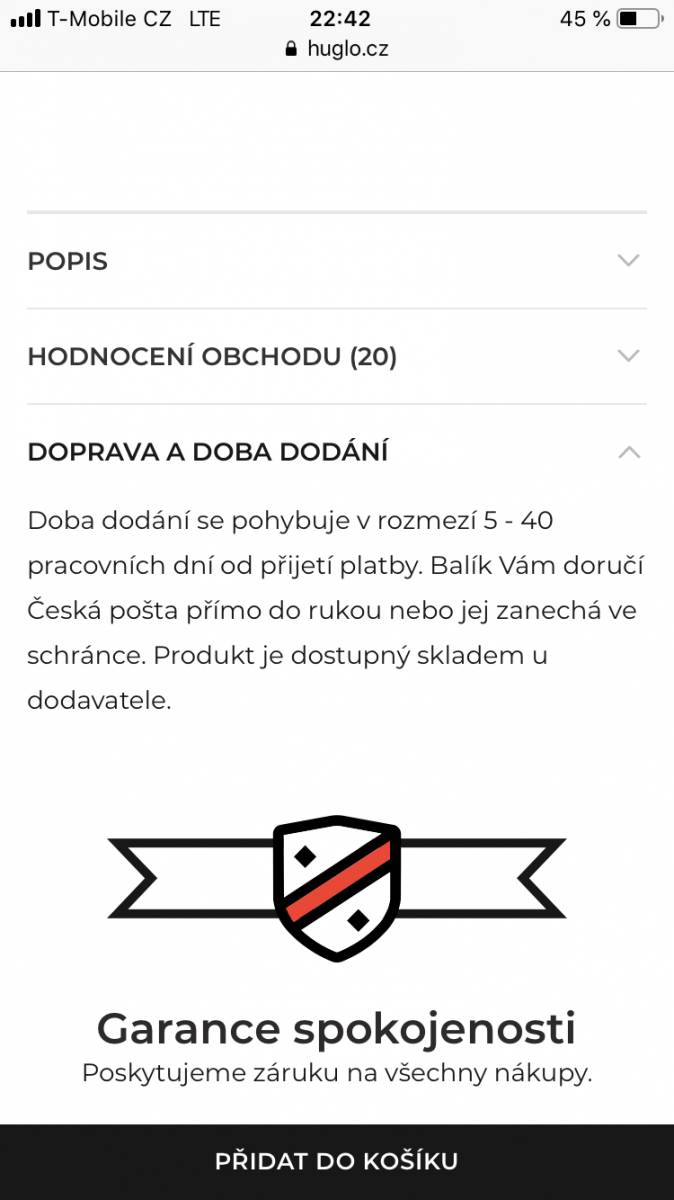This screenshot has width=674, height=1200.
Task: Tap PŘIDAT DO KOŠÍKU button
Action: pos(337,1161)
